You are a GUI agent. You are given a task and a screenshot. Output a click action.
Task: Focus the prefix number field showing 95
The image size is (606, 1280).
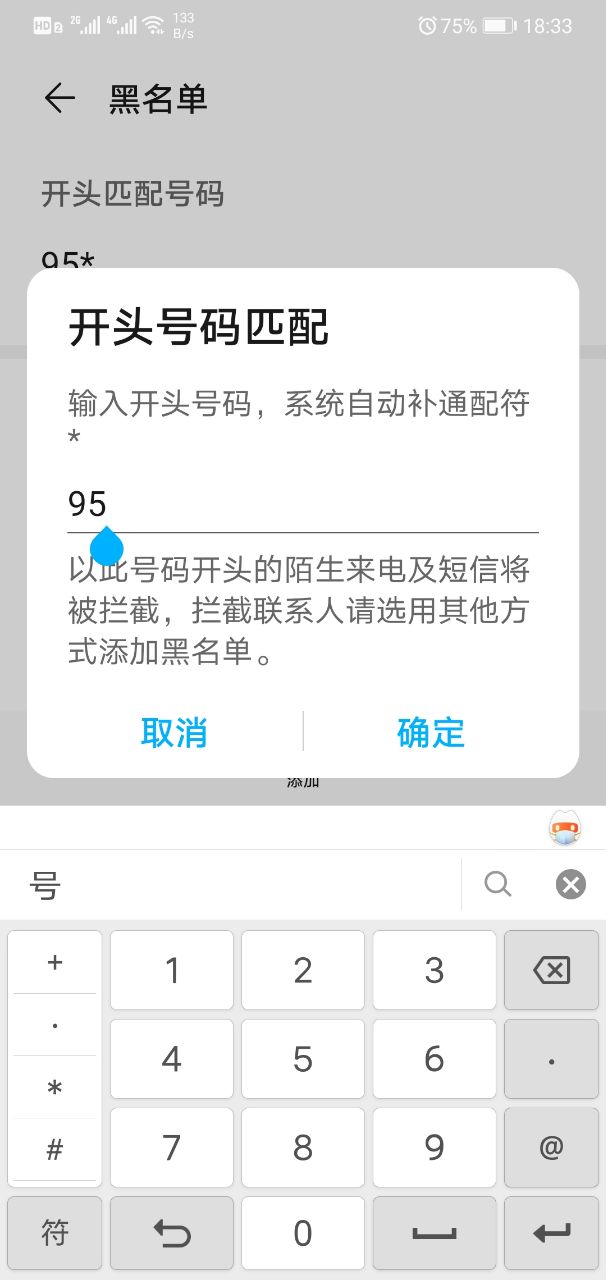point(300,504)
